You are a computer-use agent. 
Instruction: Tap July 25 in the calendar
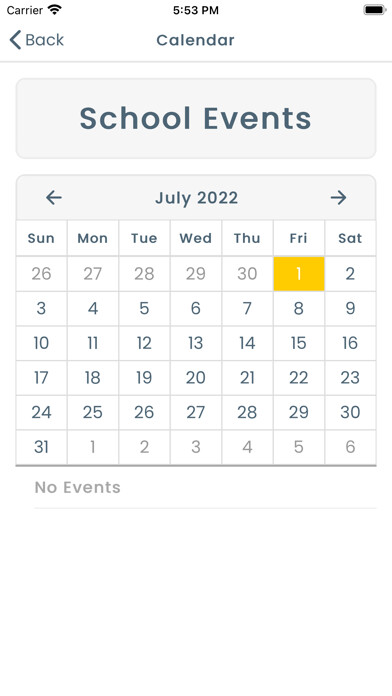click(93, 412)
